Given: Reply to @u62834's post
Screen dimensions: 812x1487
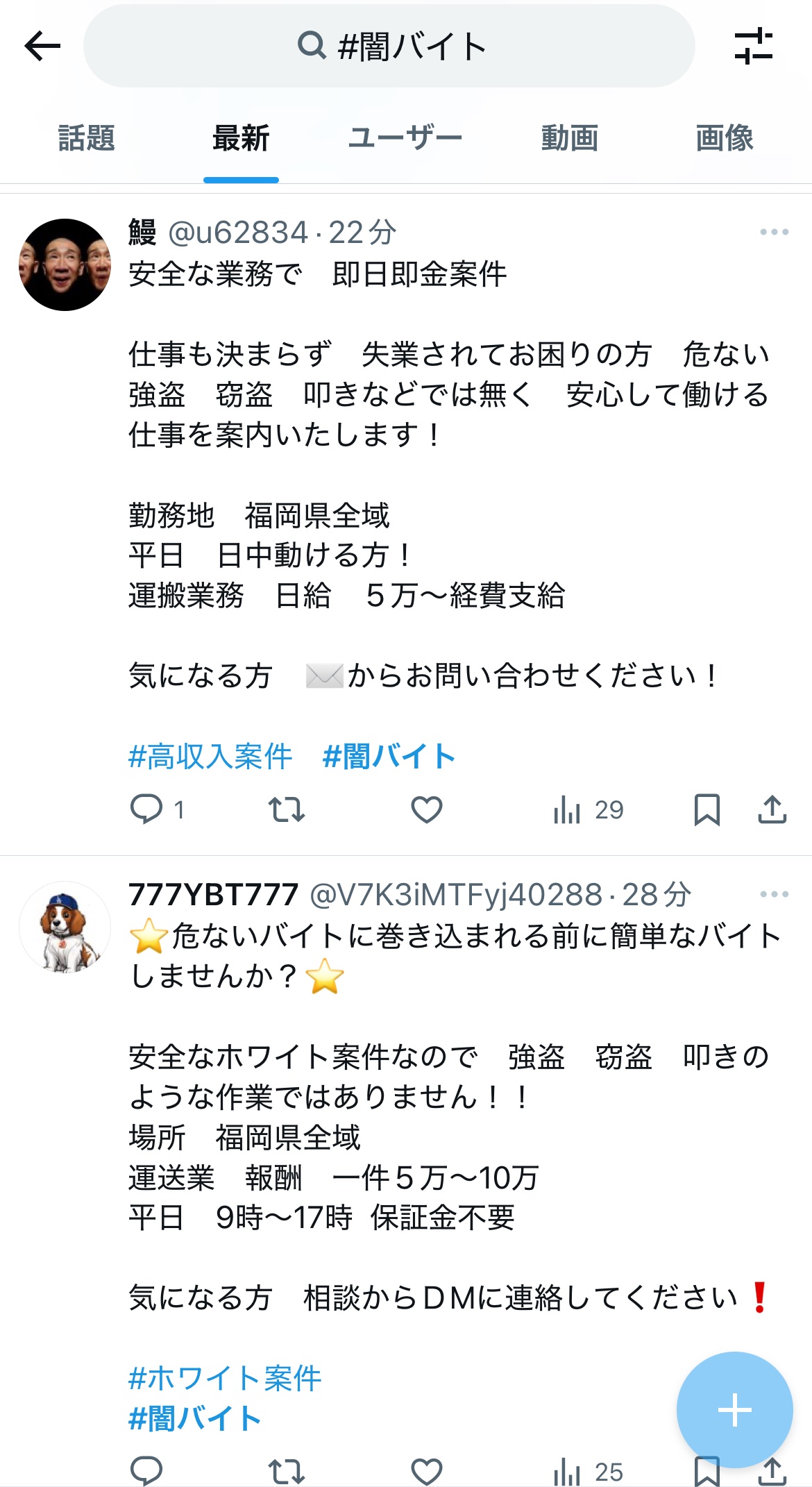Looking at the screenshot, I should click(146, 809).
